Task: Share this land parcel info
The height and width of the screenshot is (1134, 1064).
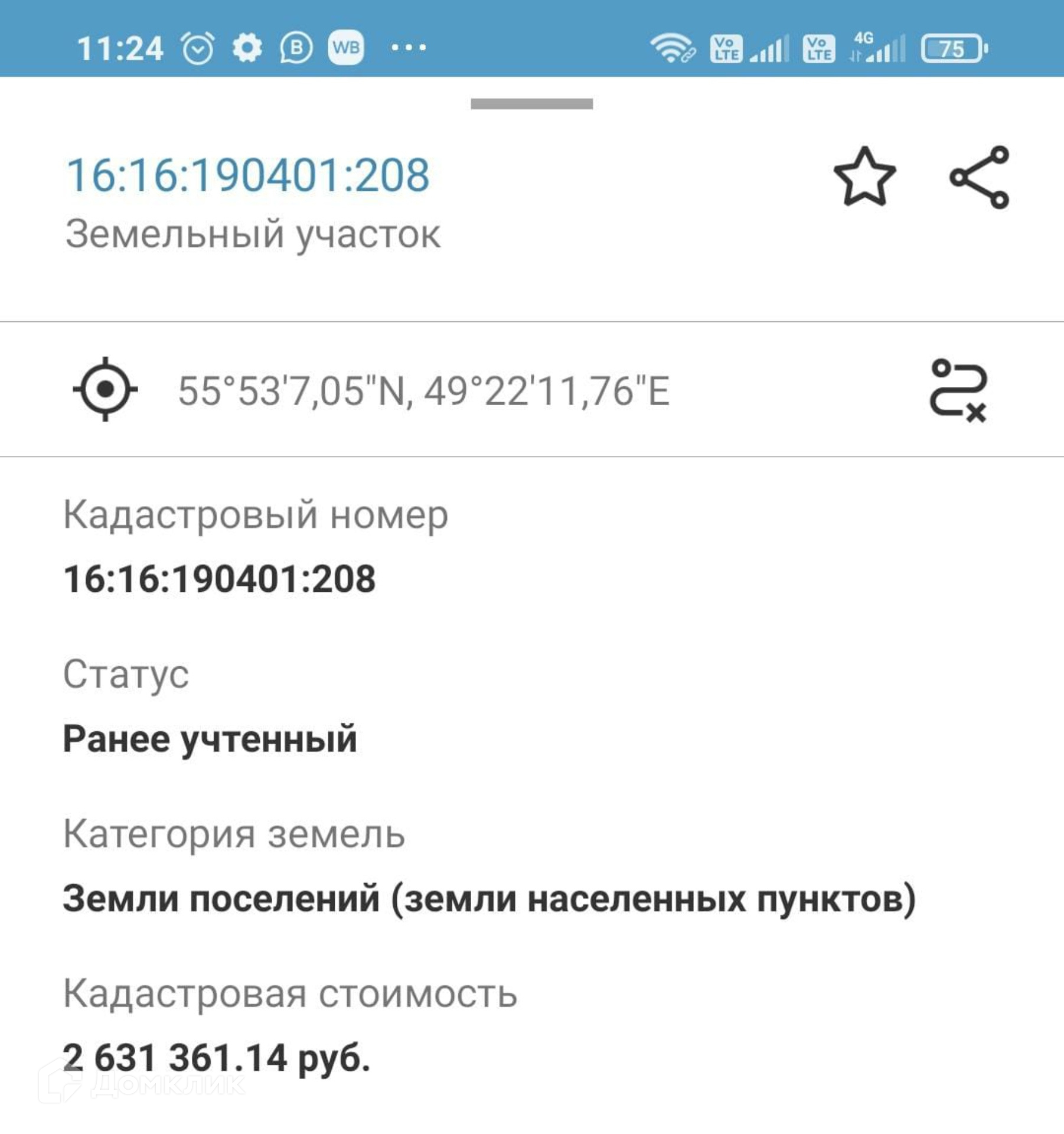Action: [x=979, y=177]
